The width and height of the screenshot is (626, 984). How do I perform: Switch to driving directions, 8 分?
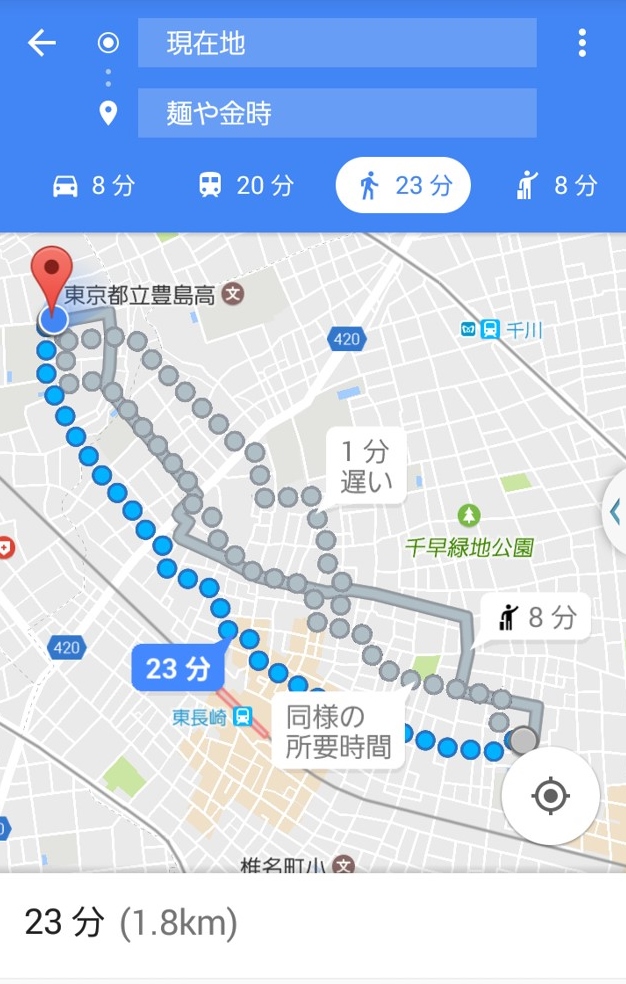pyautogui.click(x=92, y=185)
